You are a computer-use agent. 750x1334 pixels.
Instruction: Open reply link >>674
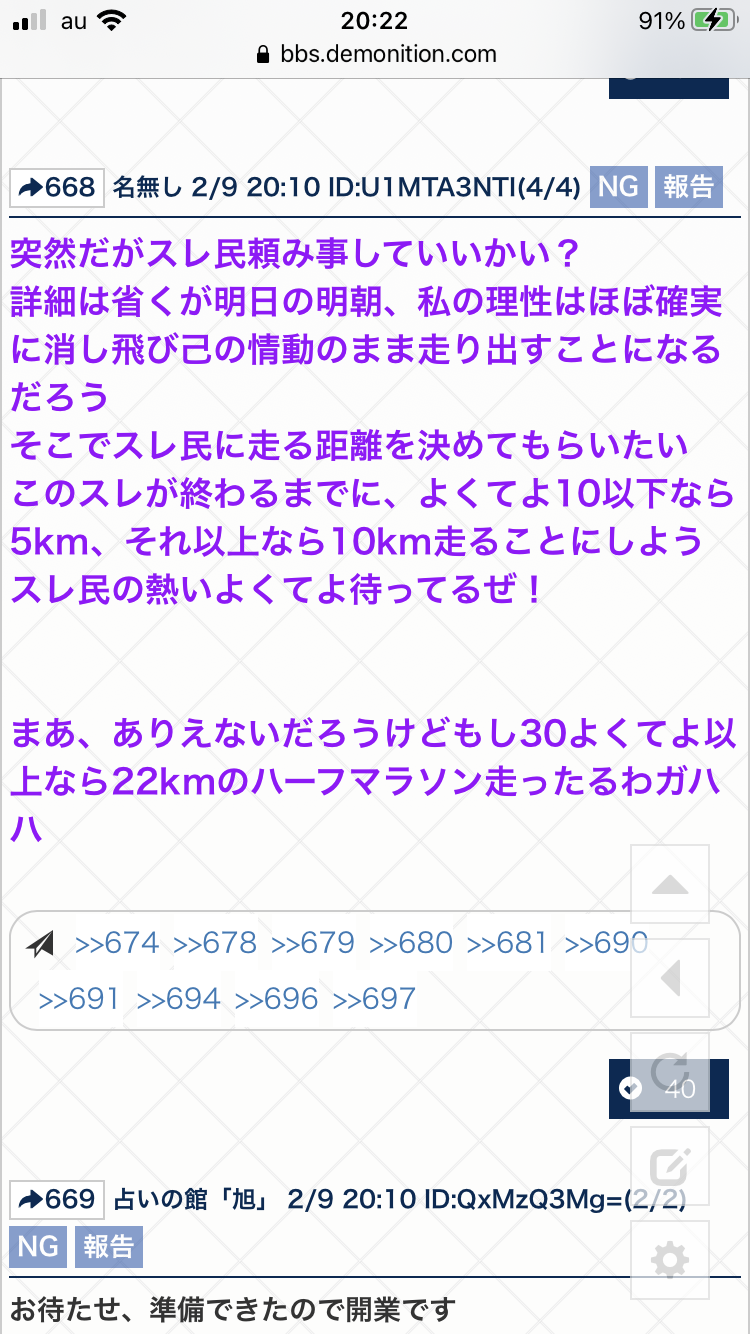[117, 943]
